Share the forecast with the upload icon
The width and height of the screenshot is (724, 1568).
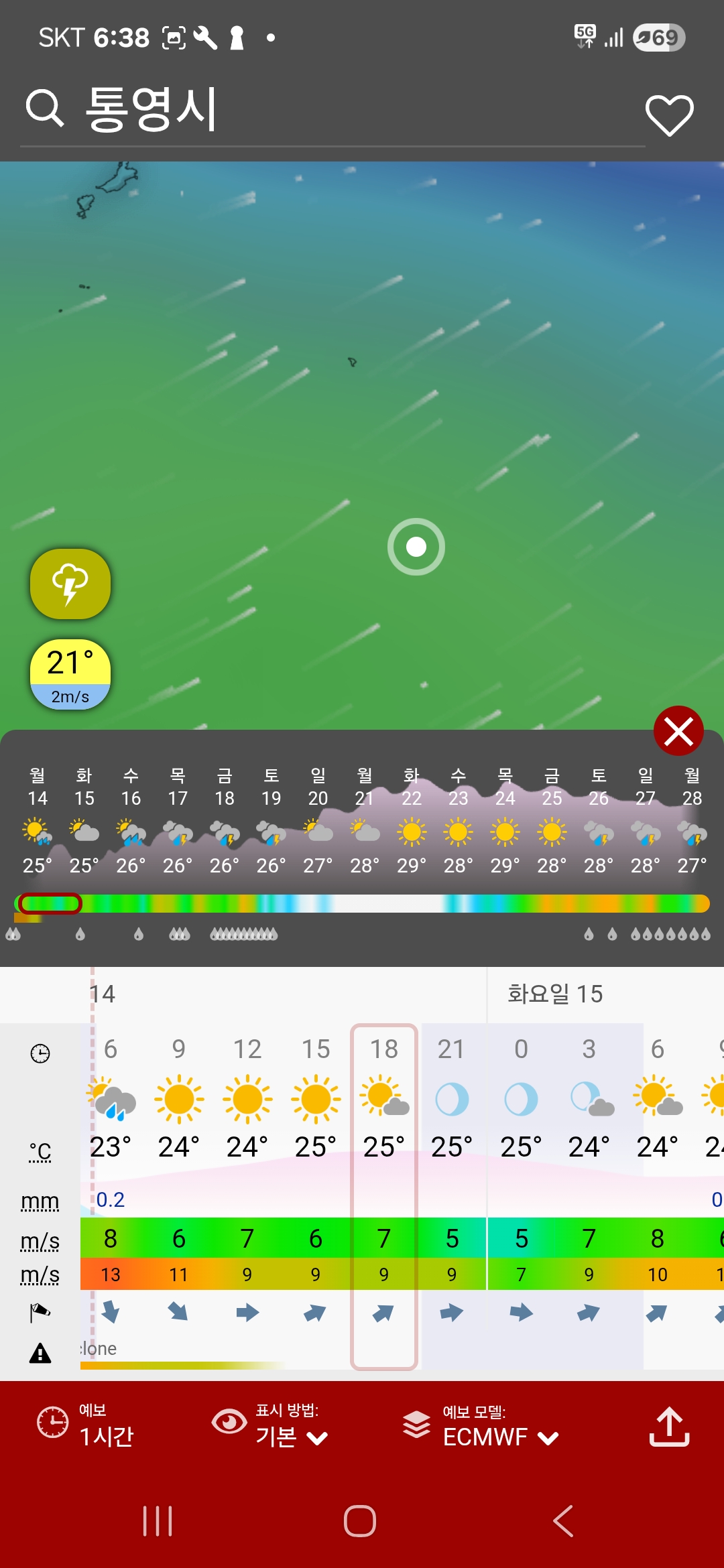coord(669,1426)
